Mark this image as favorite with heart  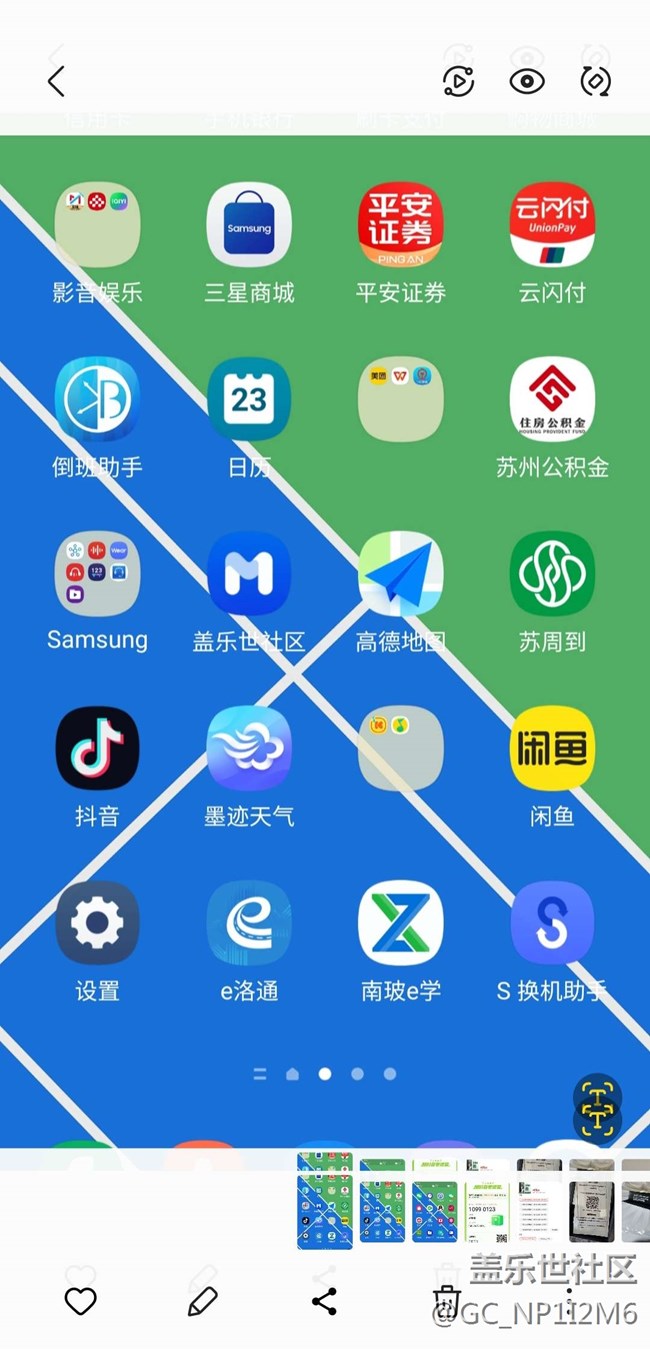click(80, 1300)
